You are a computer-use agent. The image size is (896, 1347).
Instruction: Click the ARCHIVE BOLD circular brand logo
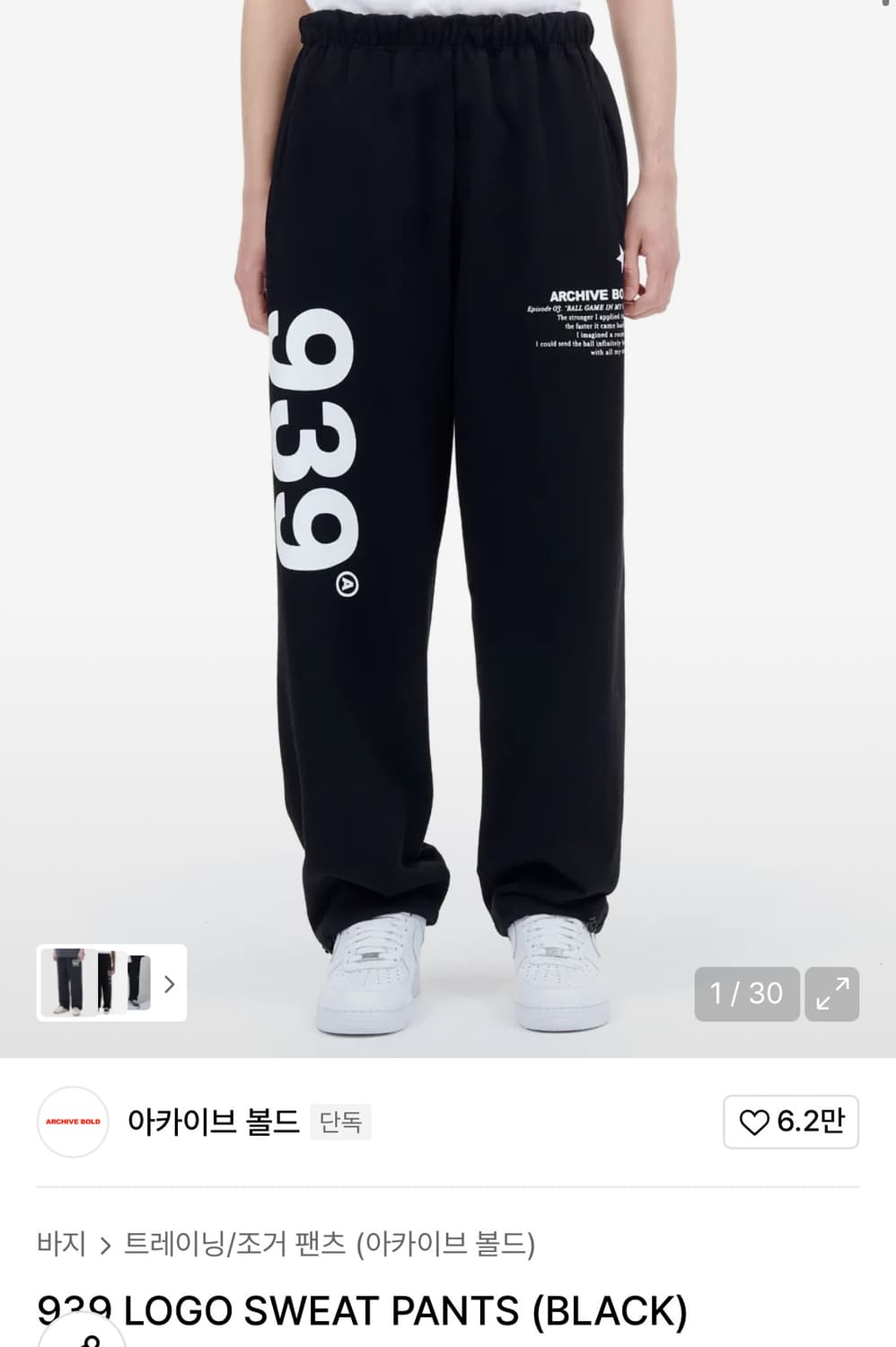pos(72,1122)
